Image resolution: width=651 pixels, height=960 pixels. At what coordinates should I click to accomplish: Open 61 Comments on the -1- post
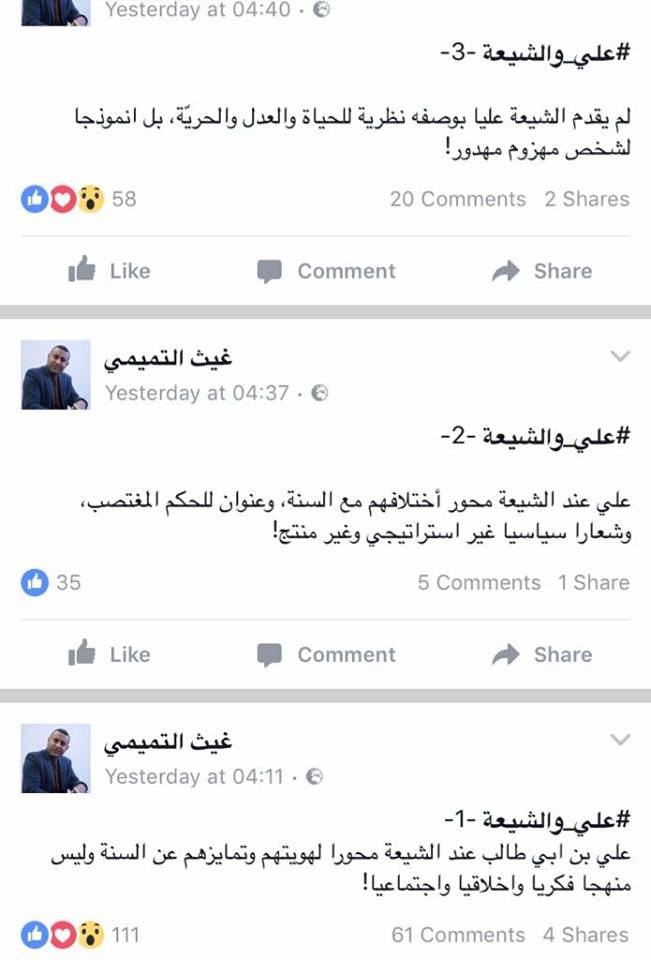(457, 935)
